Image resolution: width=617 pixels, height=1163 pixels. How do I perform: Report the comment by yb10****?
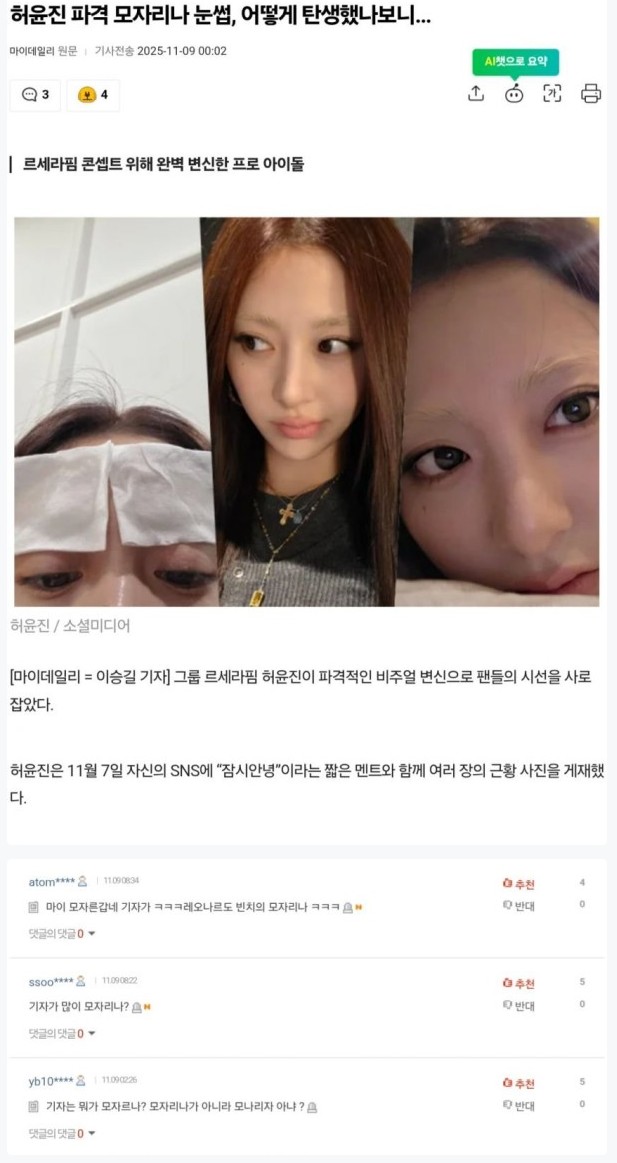point(313,1107)
